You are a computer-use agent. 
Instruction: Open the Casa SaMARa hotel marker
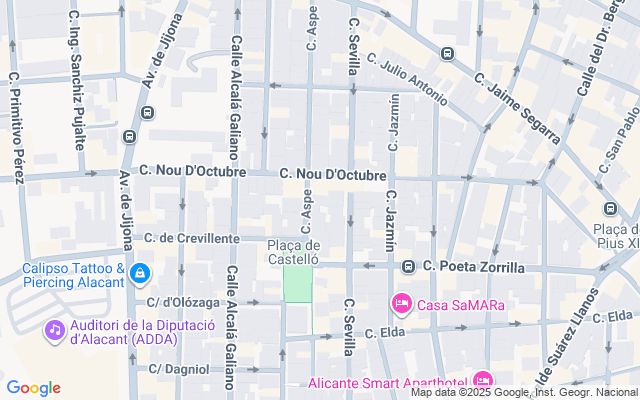tap(401, 302)
